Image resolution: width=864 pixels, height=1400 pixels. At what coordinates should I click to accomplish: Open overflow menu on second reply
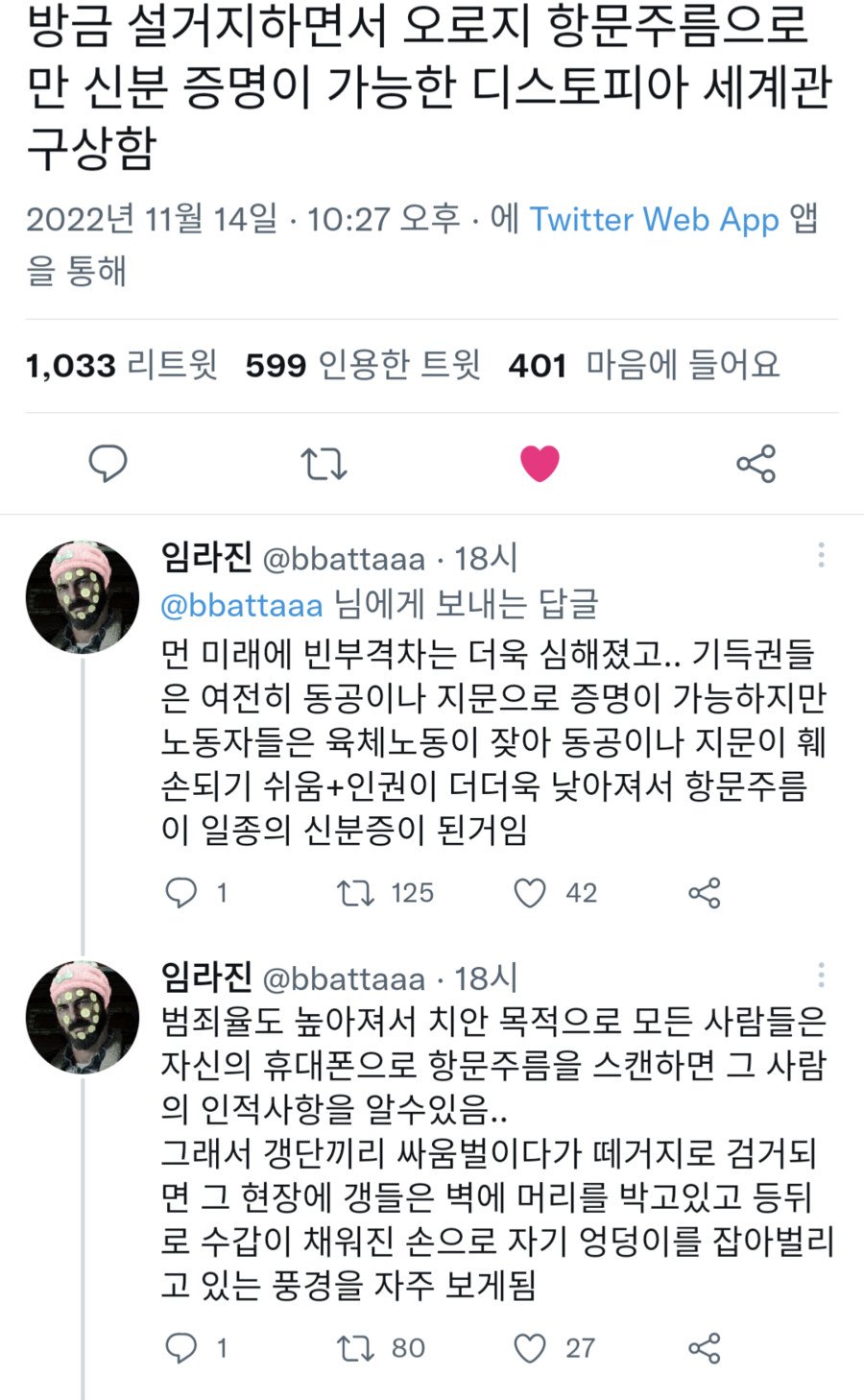pyautogui.click(x=821, y=976)
